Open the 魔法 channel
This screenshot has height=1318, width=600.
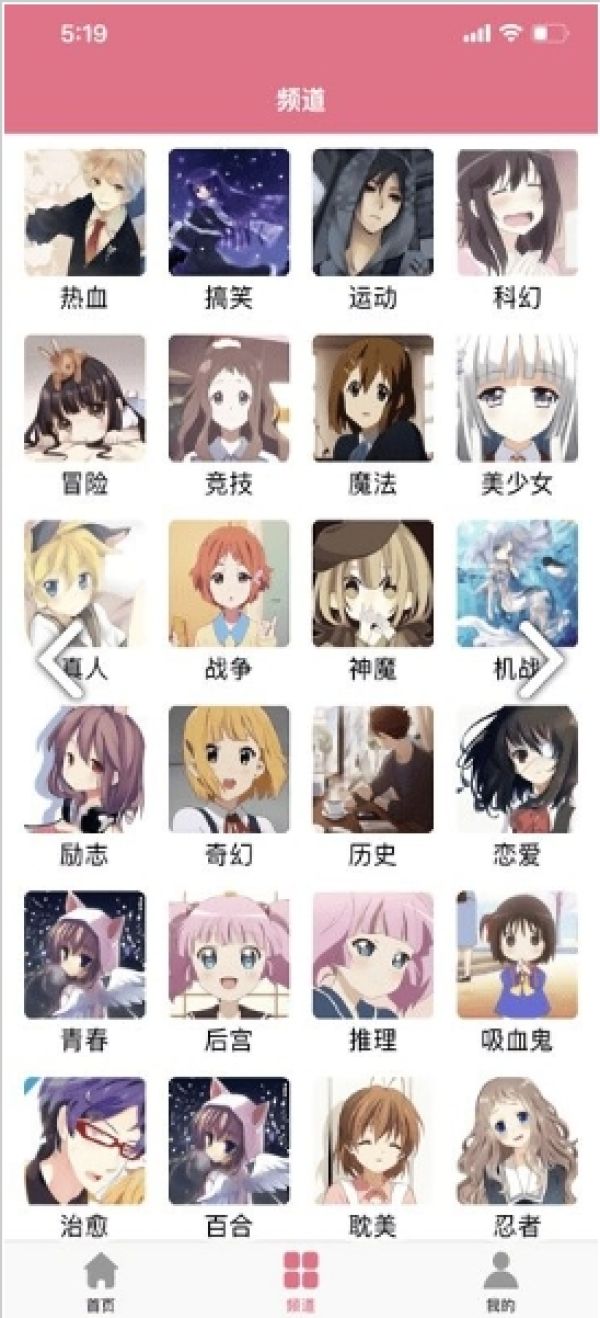[x=373, y=398]
